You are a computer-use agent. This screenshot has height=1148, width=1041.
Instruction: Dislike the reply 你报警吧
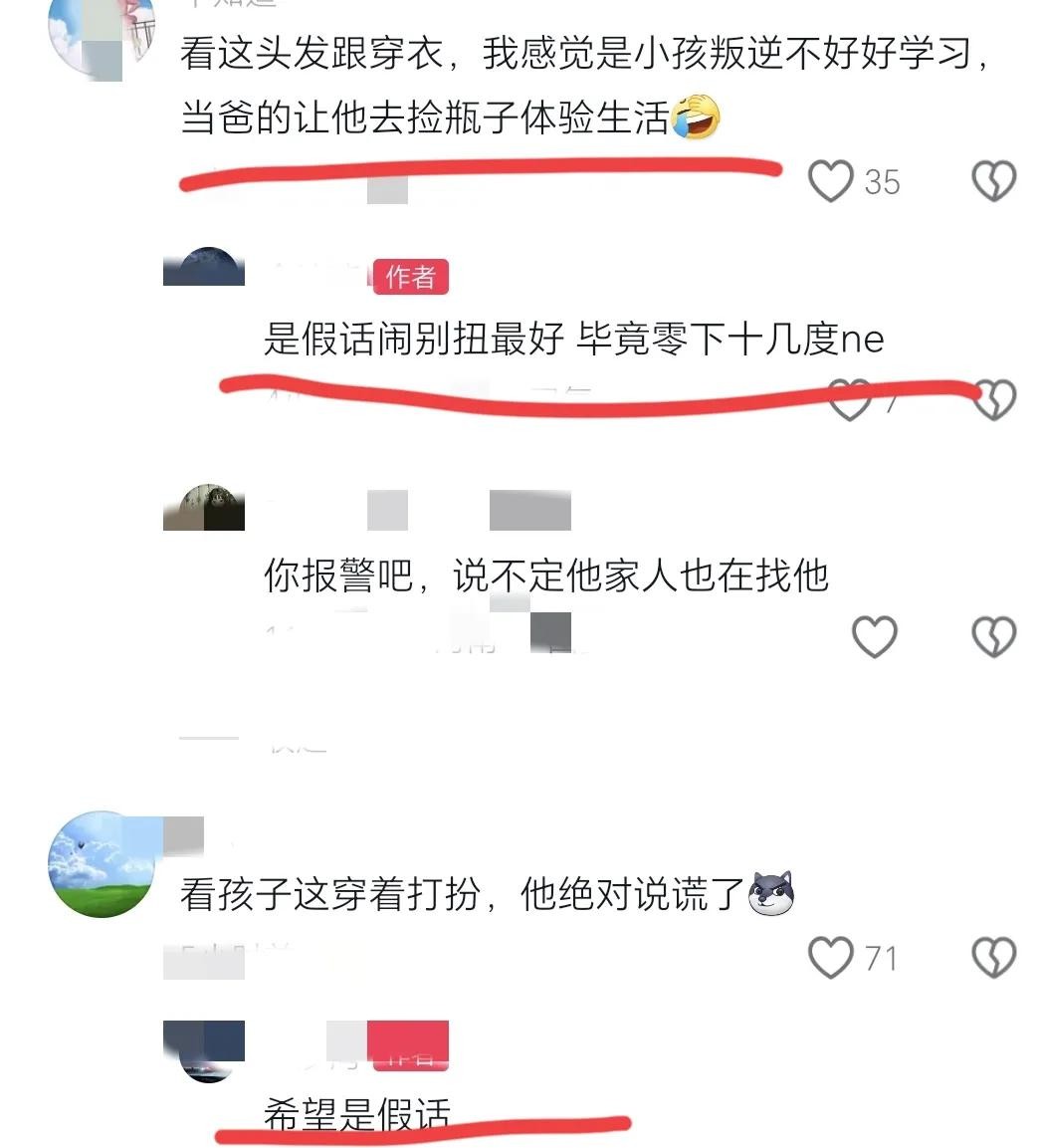tap(993, 636)
